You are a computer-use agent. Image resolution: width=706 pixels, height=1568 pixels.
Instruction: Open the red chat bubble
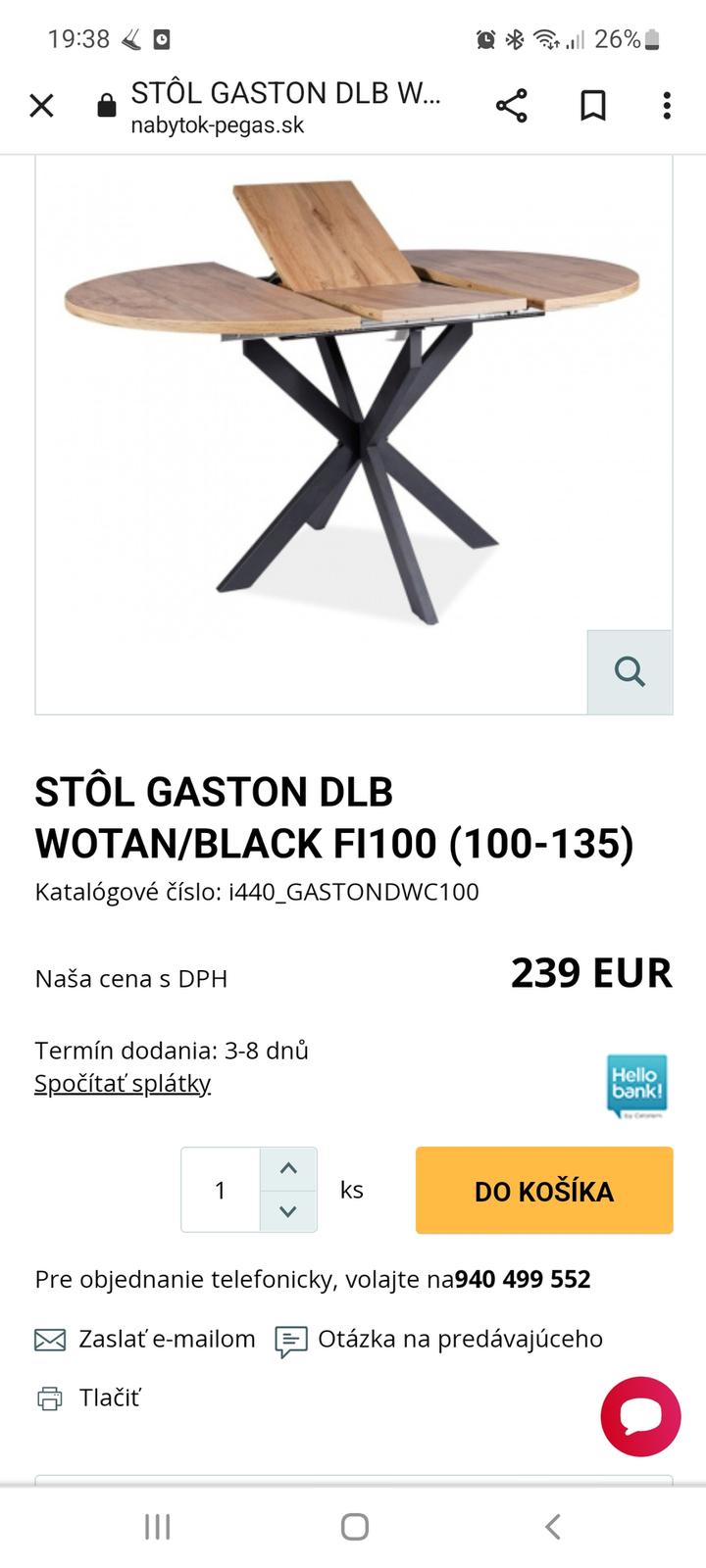point(640,1416)
